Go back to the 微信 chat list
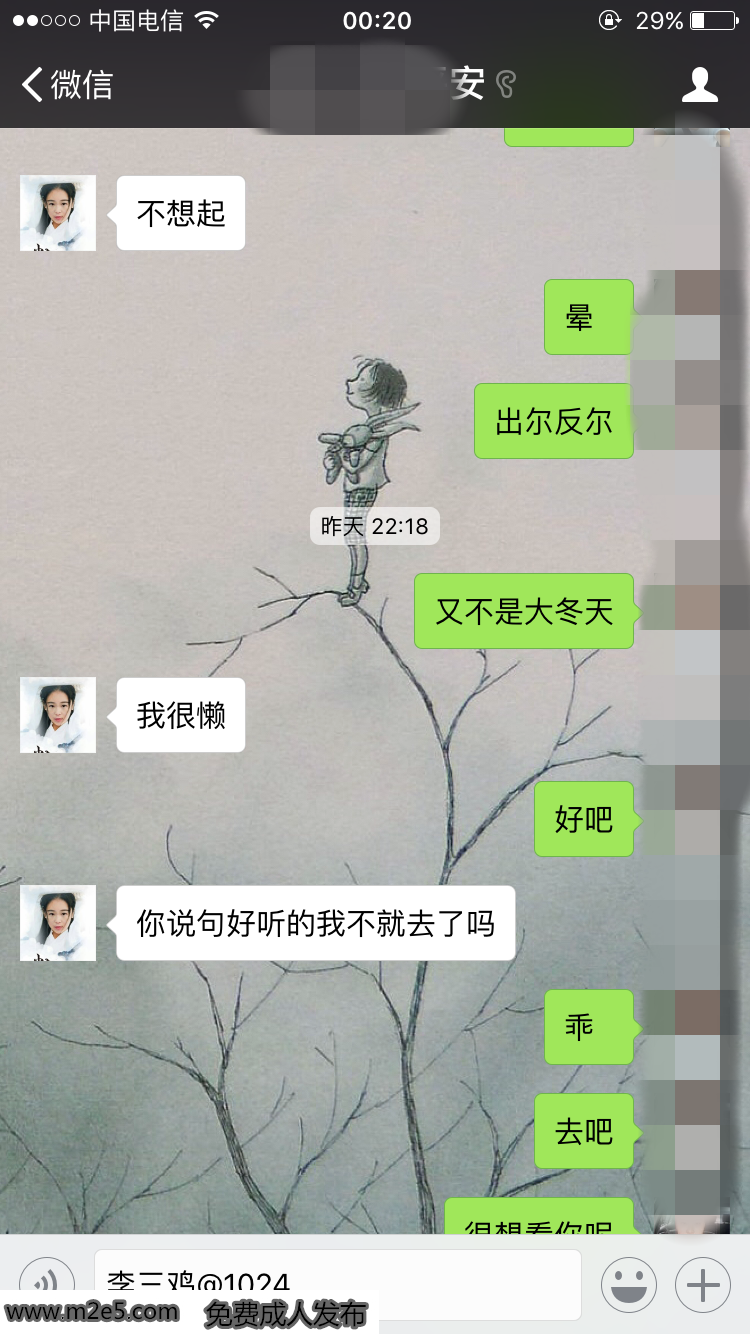The image size is (750, 1334). tap(66, 85)
